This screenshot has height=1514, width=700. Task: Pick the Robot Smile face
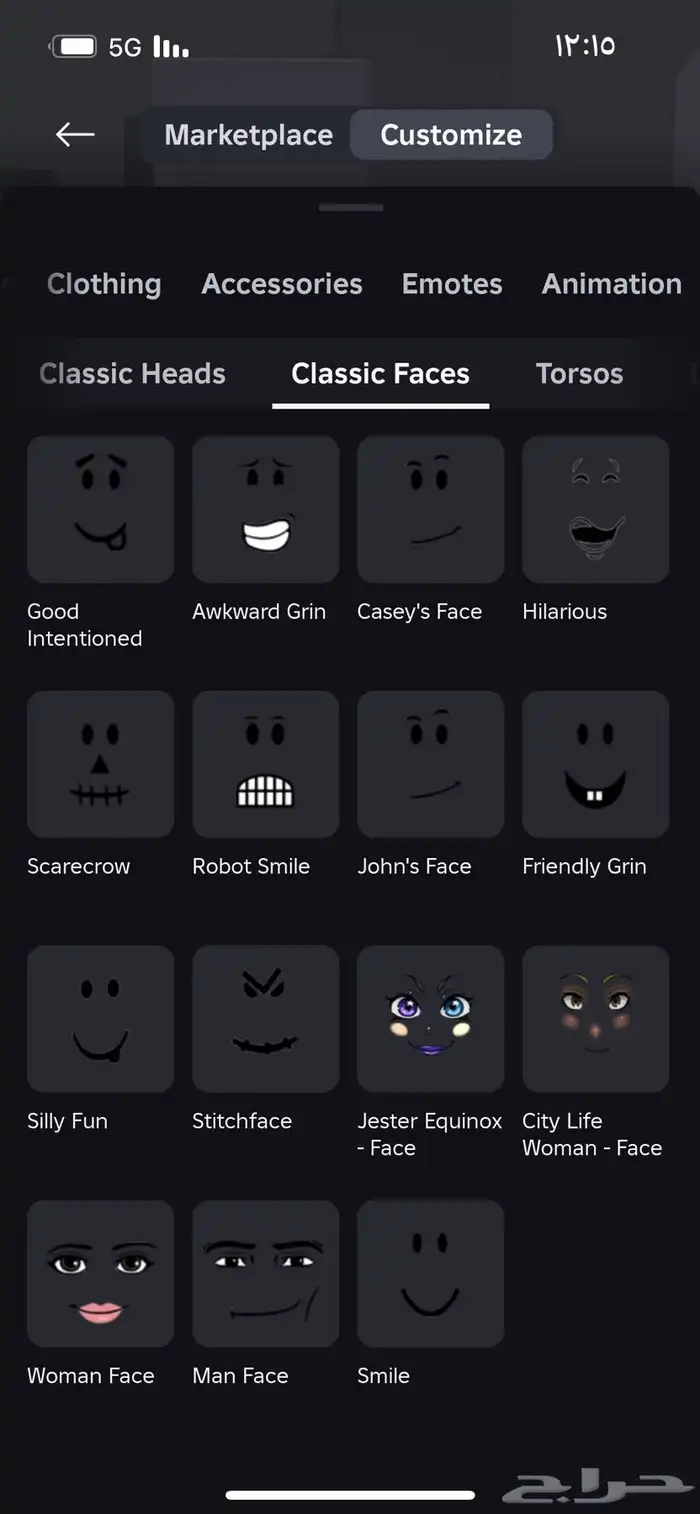pyautogui.click(x=265, y=764)
